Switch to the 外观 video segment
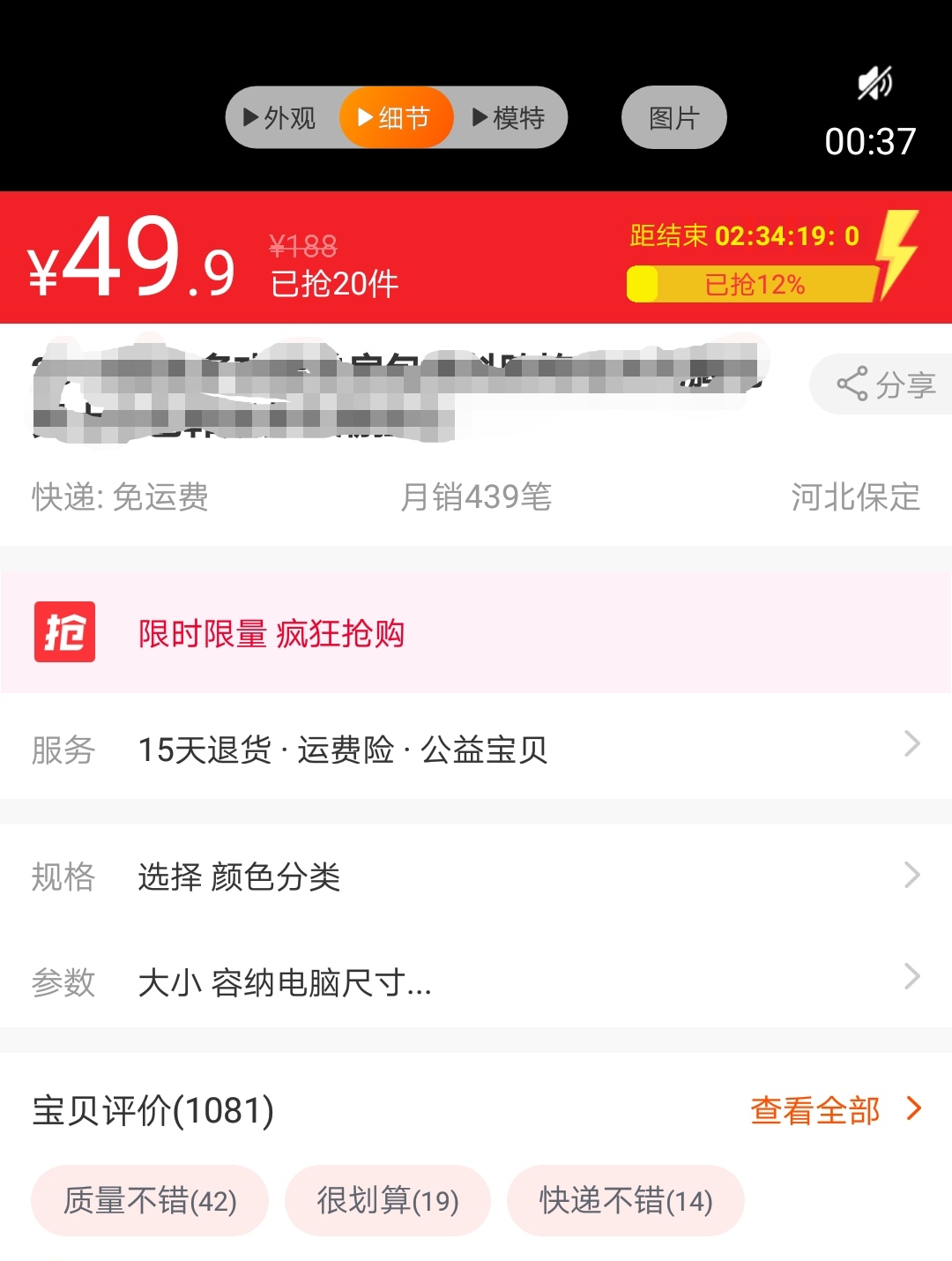 click(280, 117)
